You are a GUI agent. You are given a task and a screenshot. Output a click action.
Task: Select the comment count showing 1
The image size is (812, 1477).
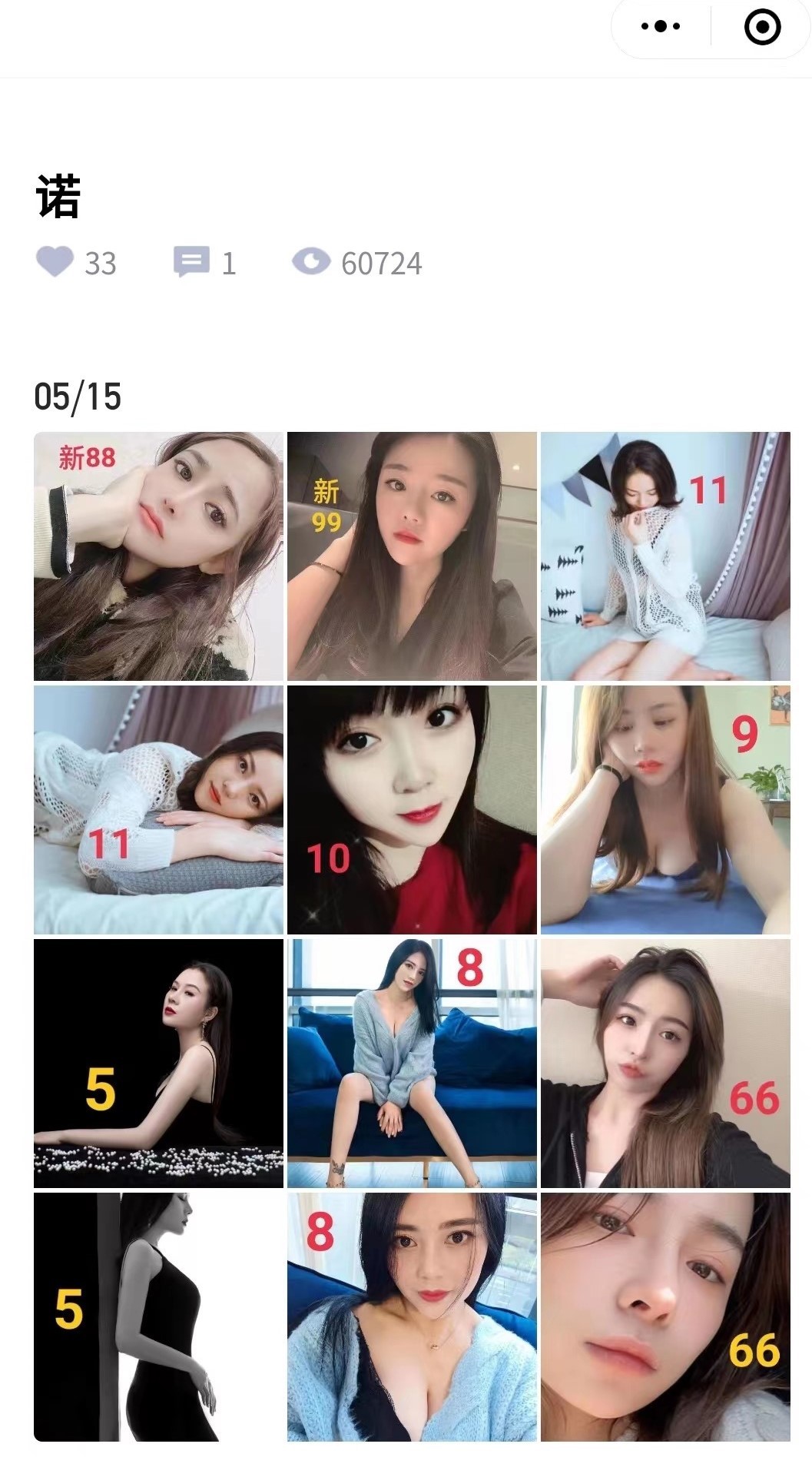(228, 264)
